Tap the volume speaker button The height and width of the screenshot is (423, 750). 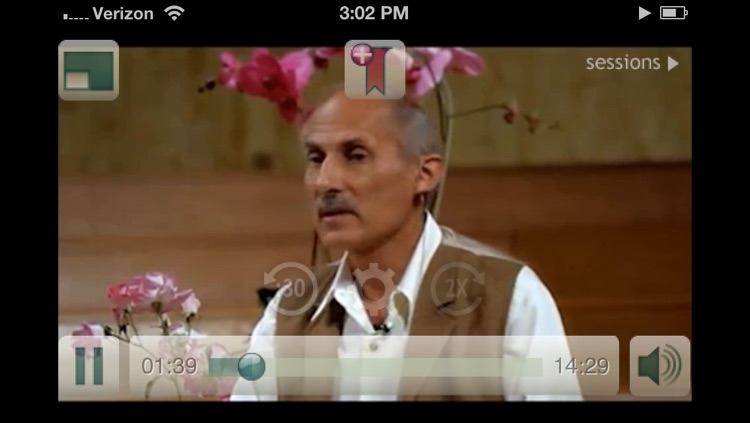click(x=660, y=366)
